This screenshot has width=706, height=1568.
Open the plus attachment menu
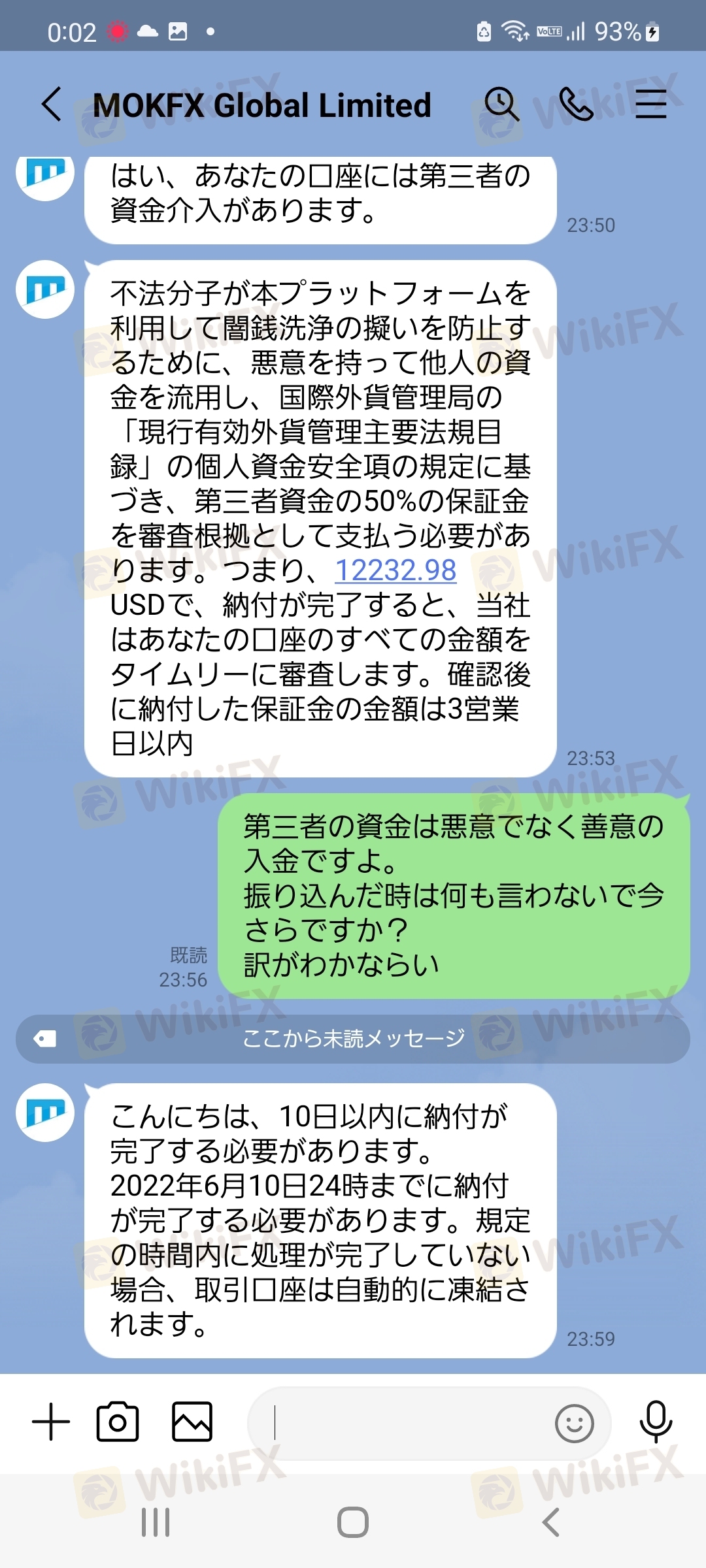click(x=51, y=1422)
